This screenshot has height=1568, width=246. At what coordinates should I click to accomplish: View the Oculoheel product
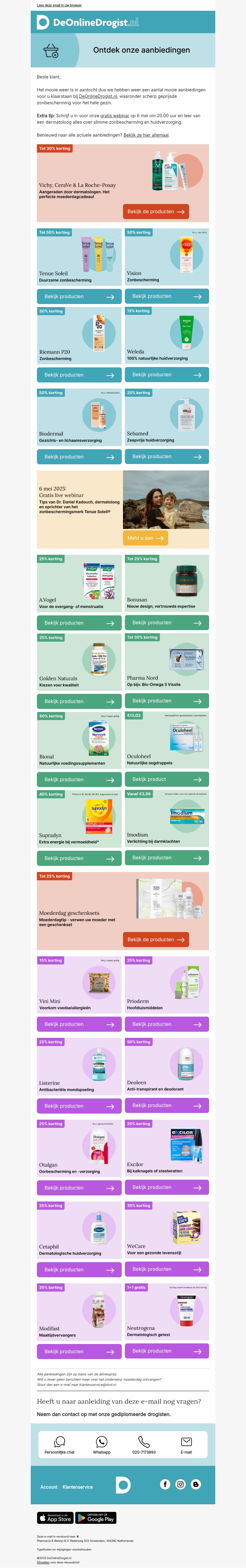167,779
